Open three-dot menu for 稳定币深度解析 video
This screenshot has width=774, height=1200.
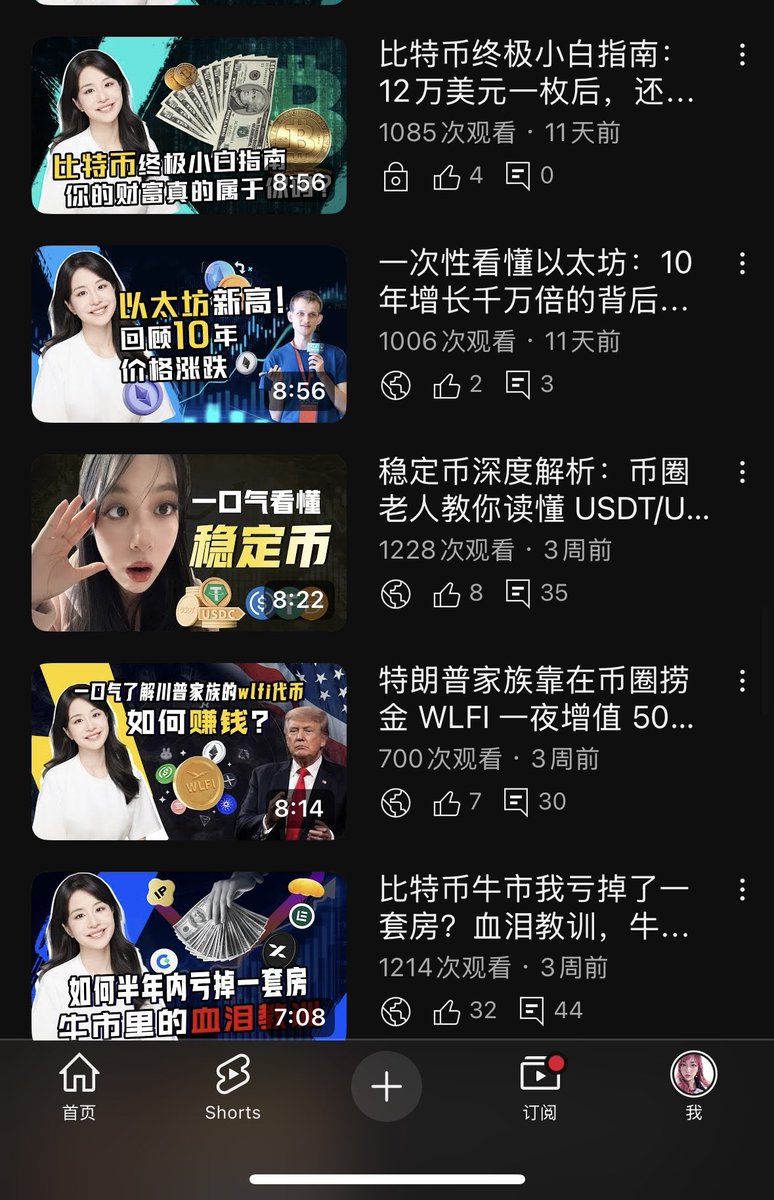[x=742, y=472]
